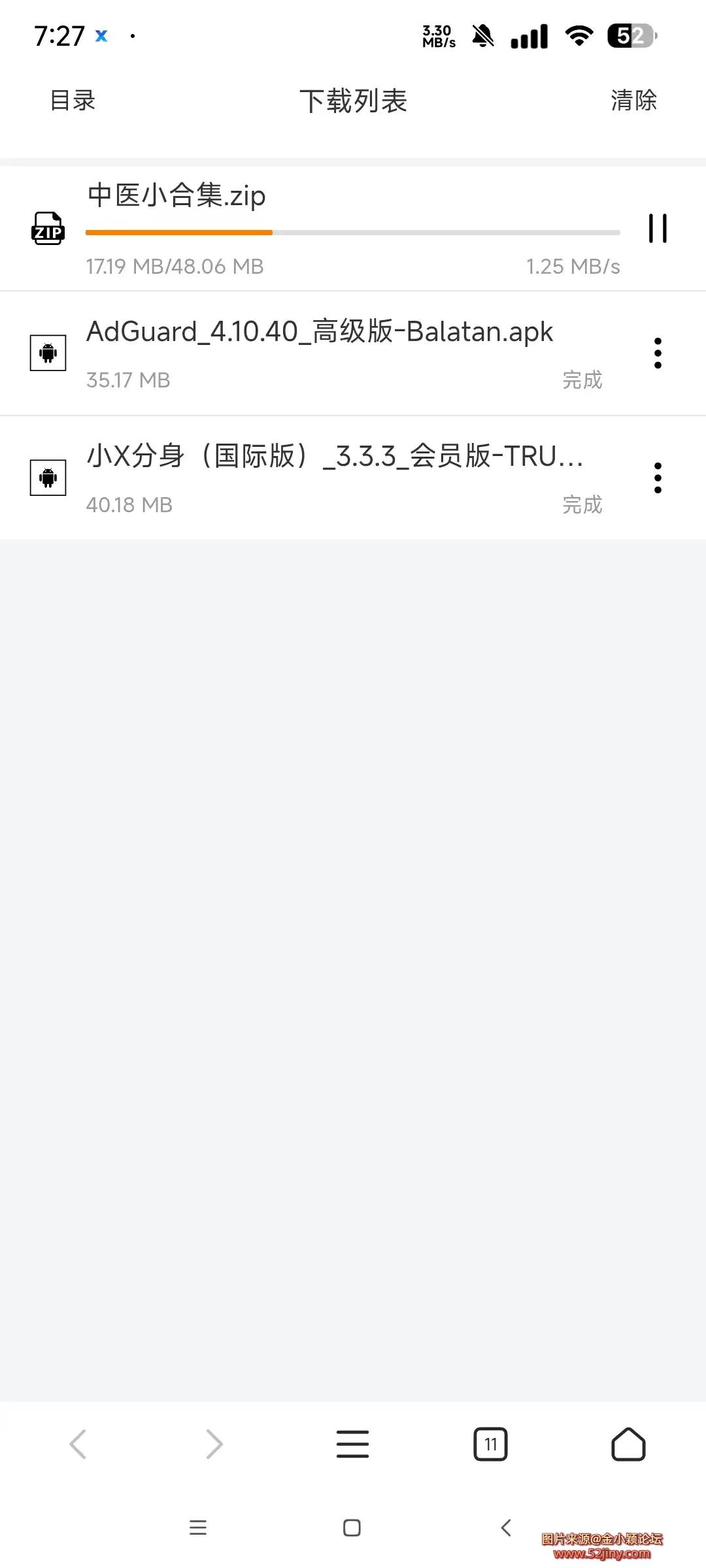Viewport: 706px width, 1568px height.
Task: Go back with the browser back arrow
Action: pyautogui.click(x=78, y=1444)
